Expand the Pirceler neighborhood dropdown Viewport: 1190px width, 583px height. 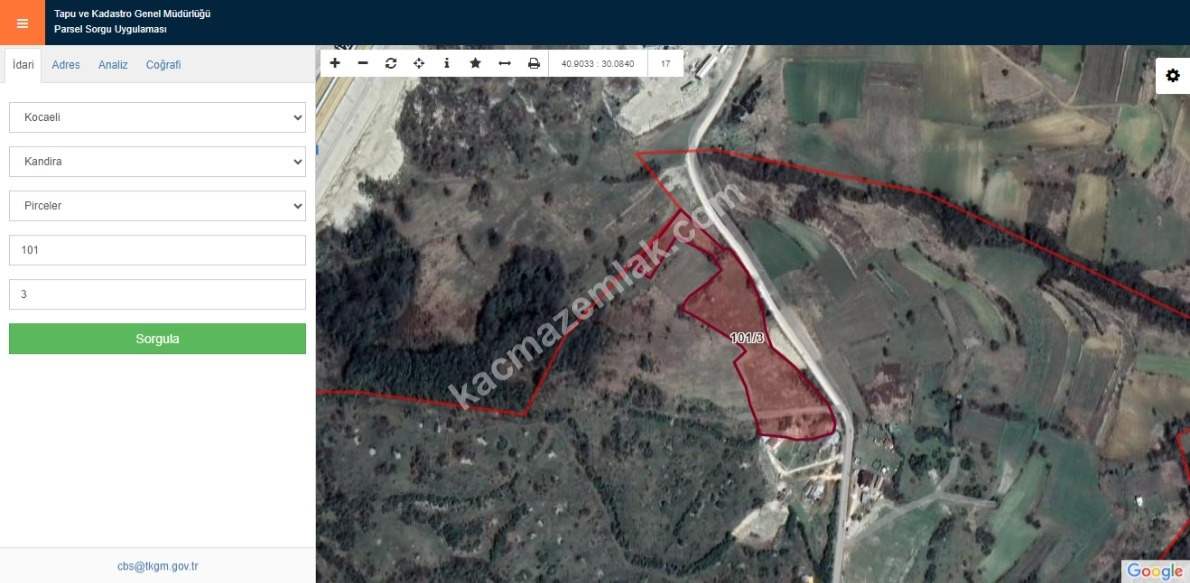[157, 206]
